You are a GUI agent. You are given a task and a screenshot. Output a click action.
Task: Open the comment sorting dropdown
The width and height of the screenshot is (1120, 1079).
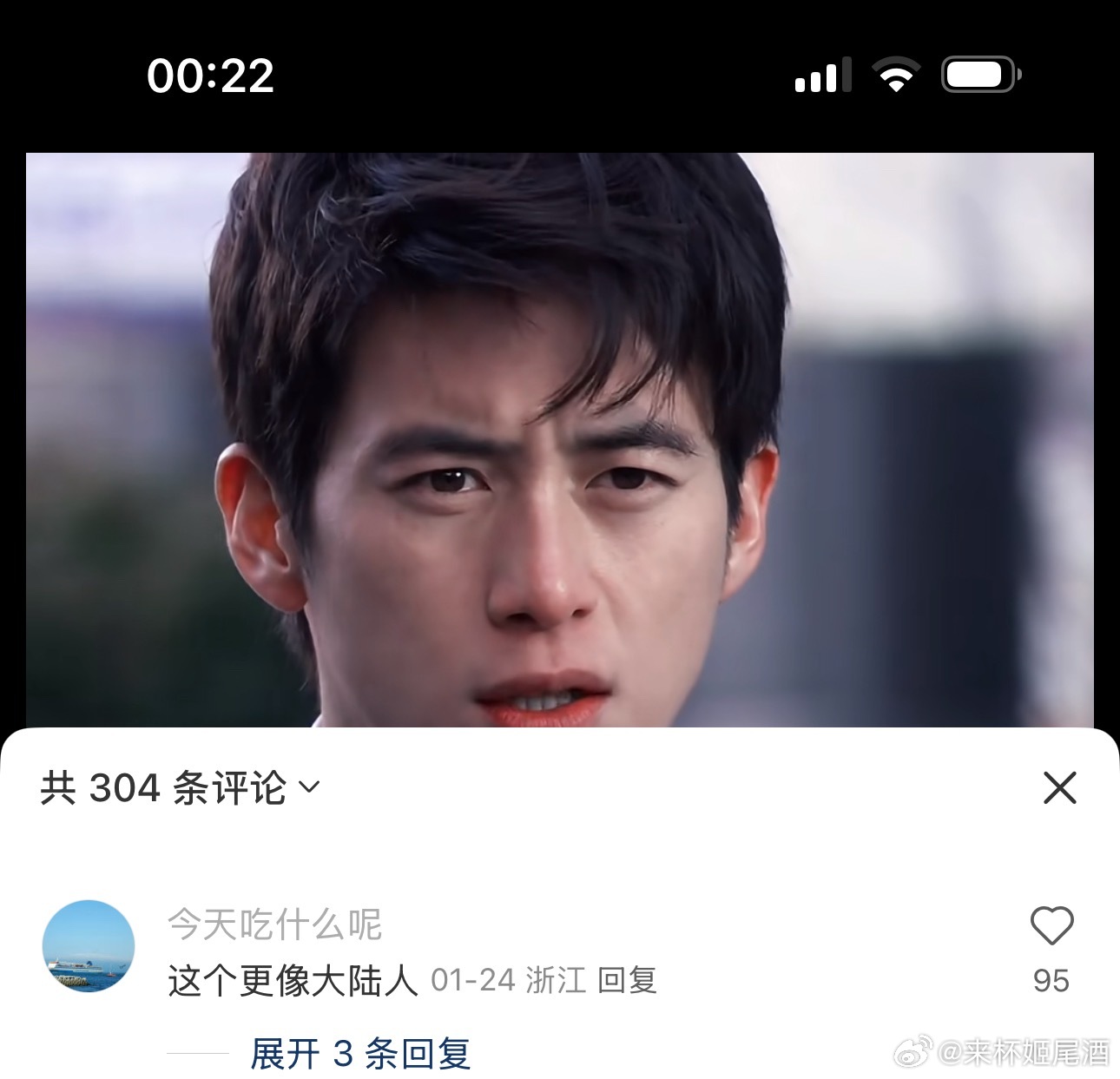pyautogui.click(x=309, y=787)
